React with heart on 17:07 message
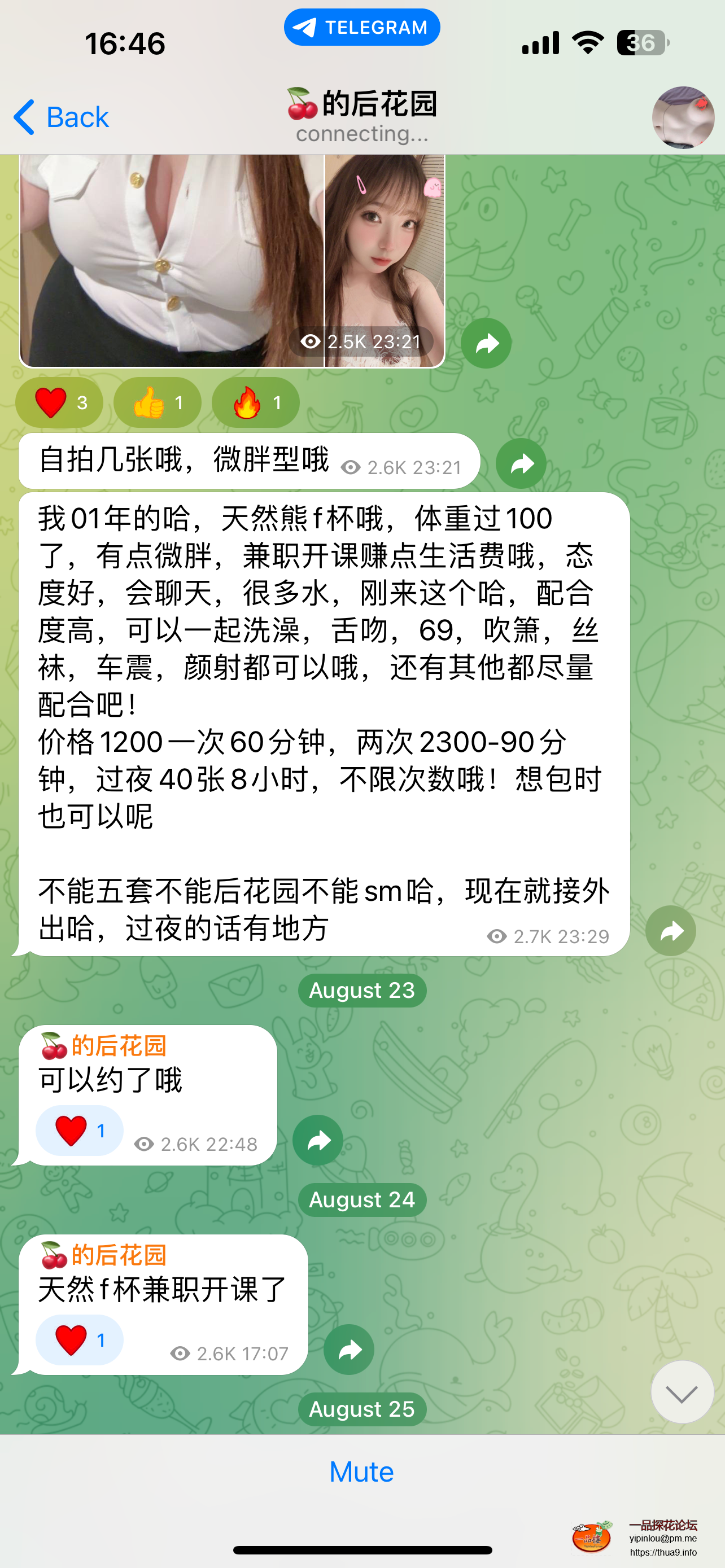 (80, 1340)
